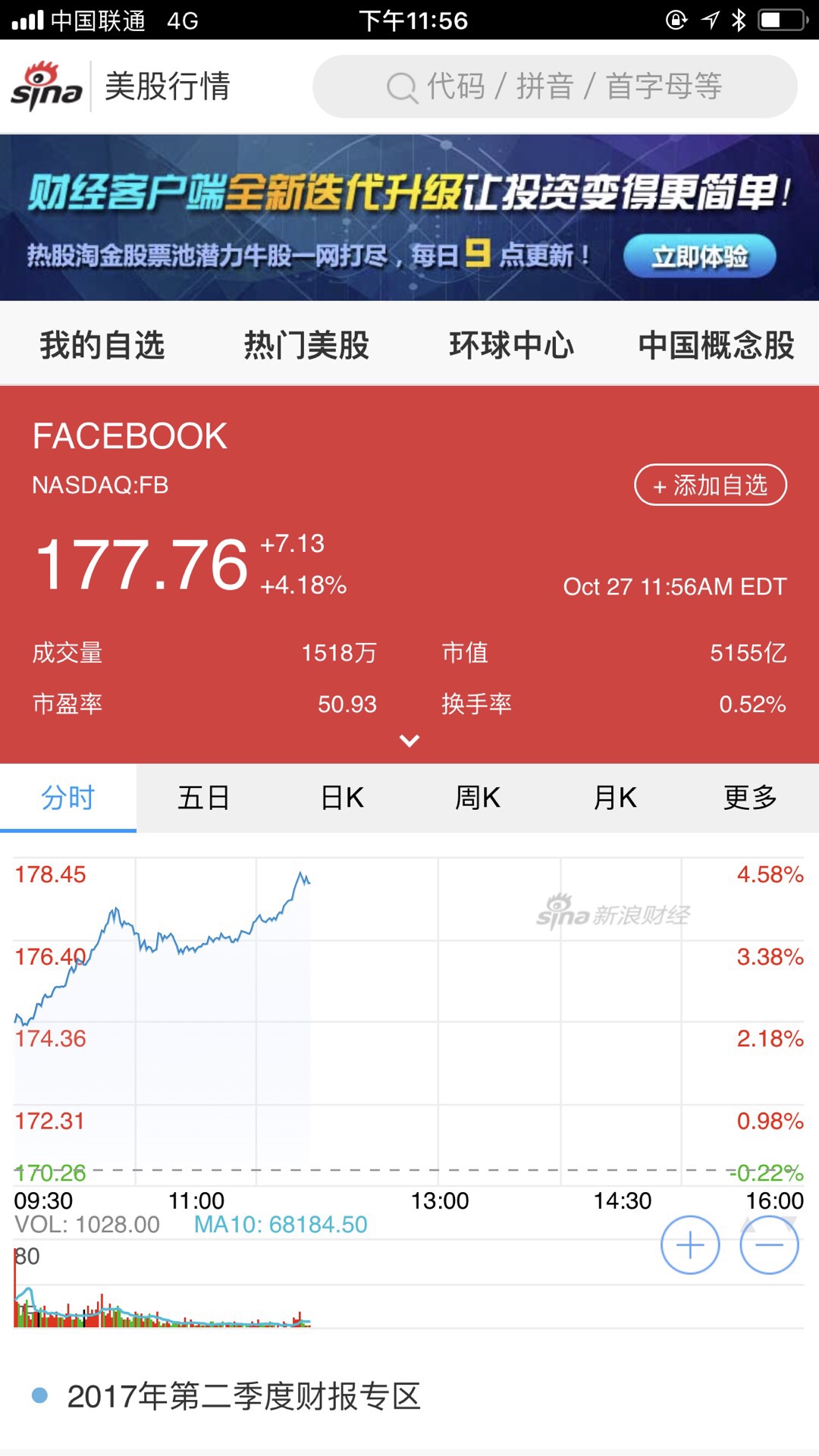Go to 热门美股 section
Screen dimensions: 819x1456
pyautogui.click(x=306, y=345)
